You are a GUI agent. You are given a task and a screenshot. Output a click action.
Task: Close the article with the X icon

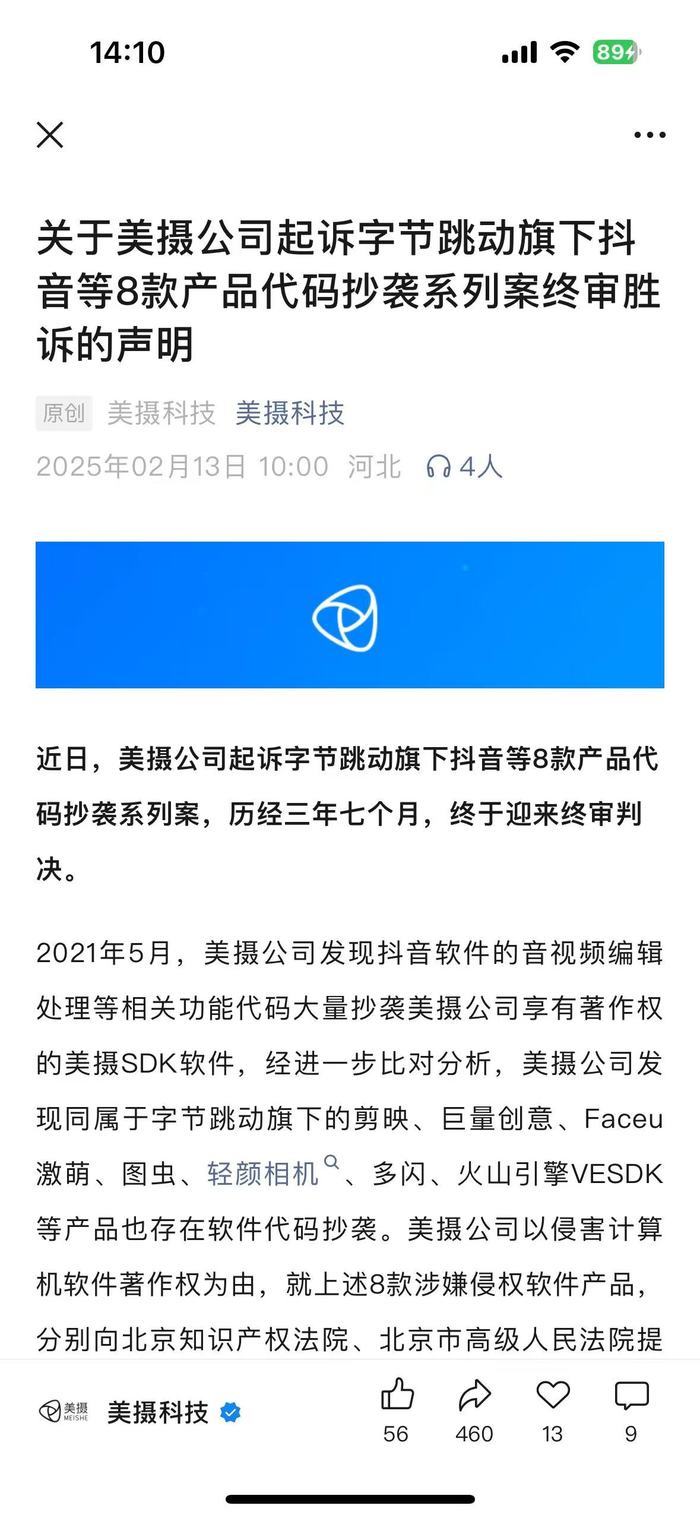point(50,135)
